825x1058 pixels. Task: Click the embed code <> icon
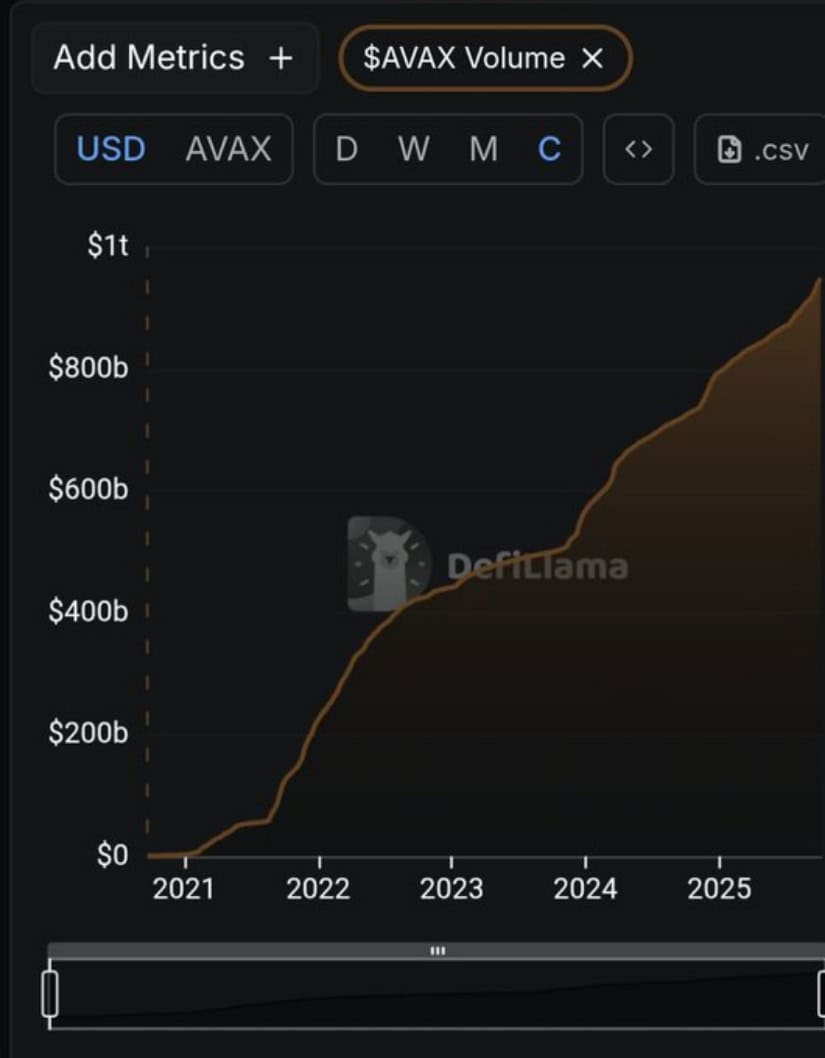(x=638, y=150)
